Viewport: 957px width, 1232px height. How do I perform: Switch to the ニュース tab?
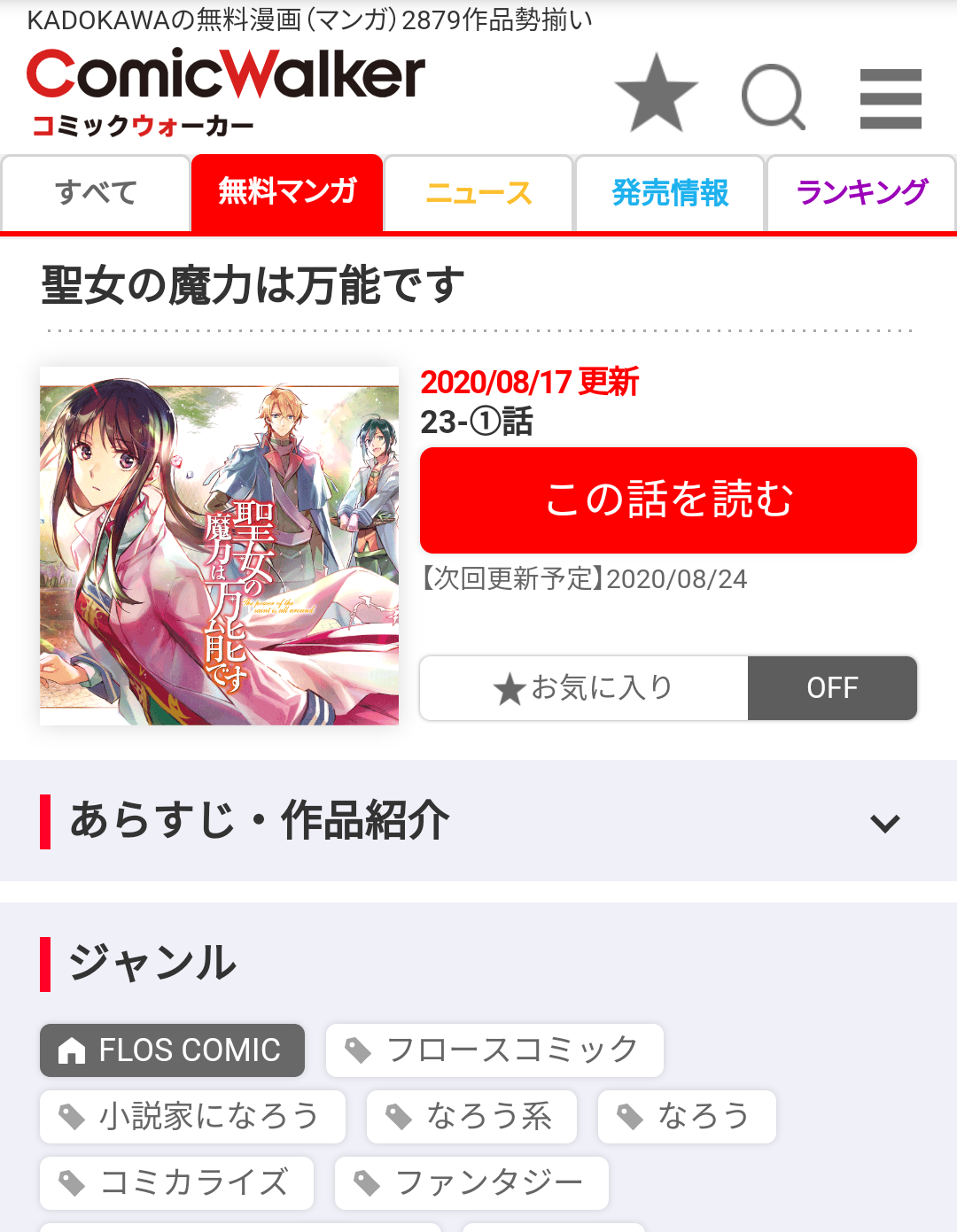478,193
